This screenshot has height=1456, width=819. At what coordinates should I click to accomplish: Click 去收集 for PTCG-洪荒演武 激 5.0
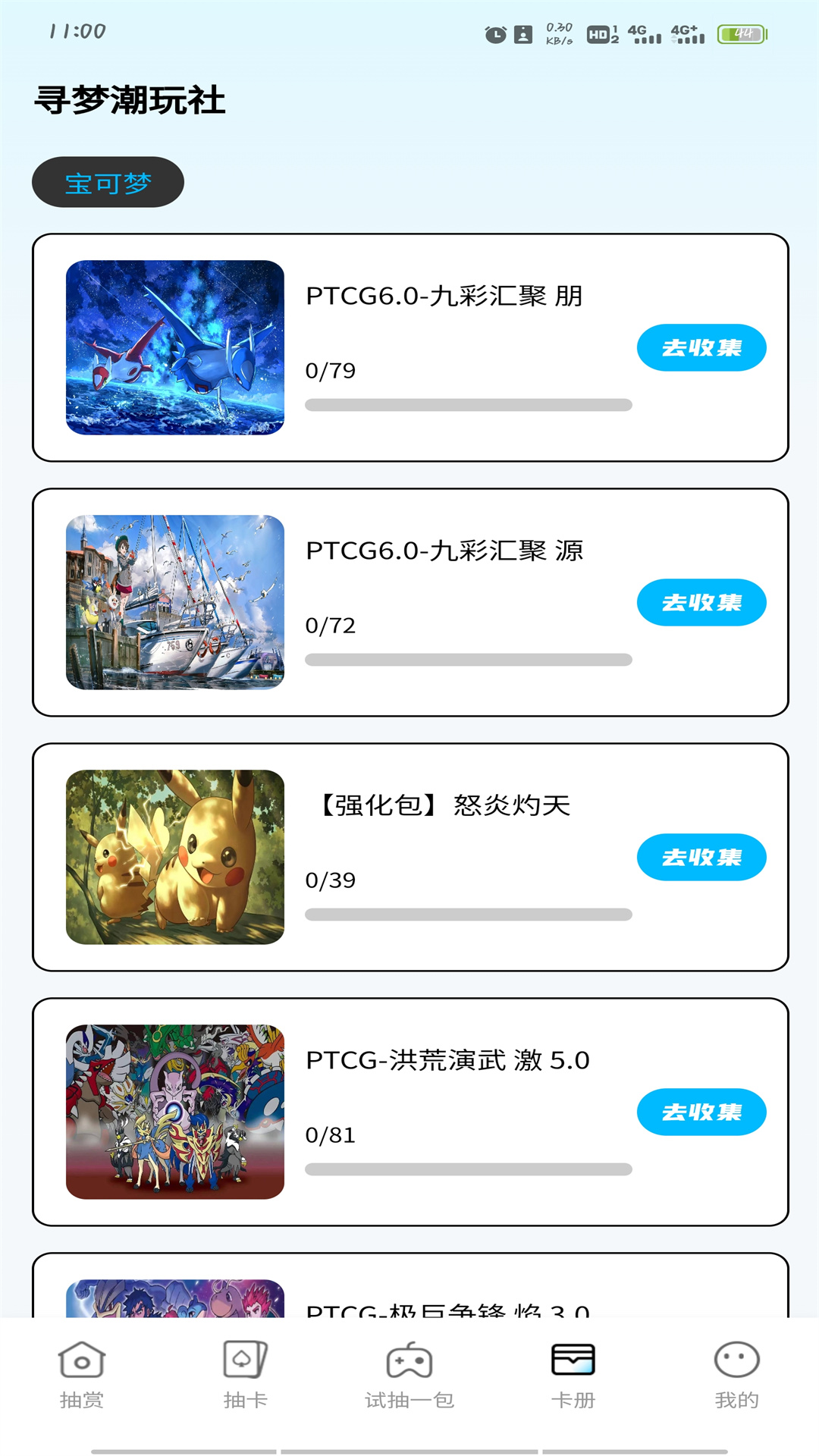pos(701,1112)
